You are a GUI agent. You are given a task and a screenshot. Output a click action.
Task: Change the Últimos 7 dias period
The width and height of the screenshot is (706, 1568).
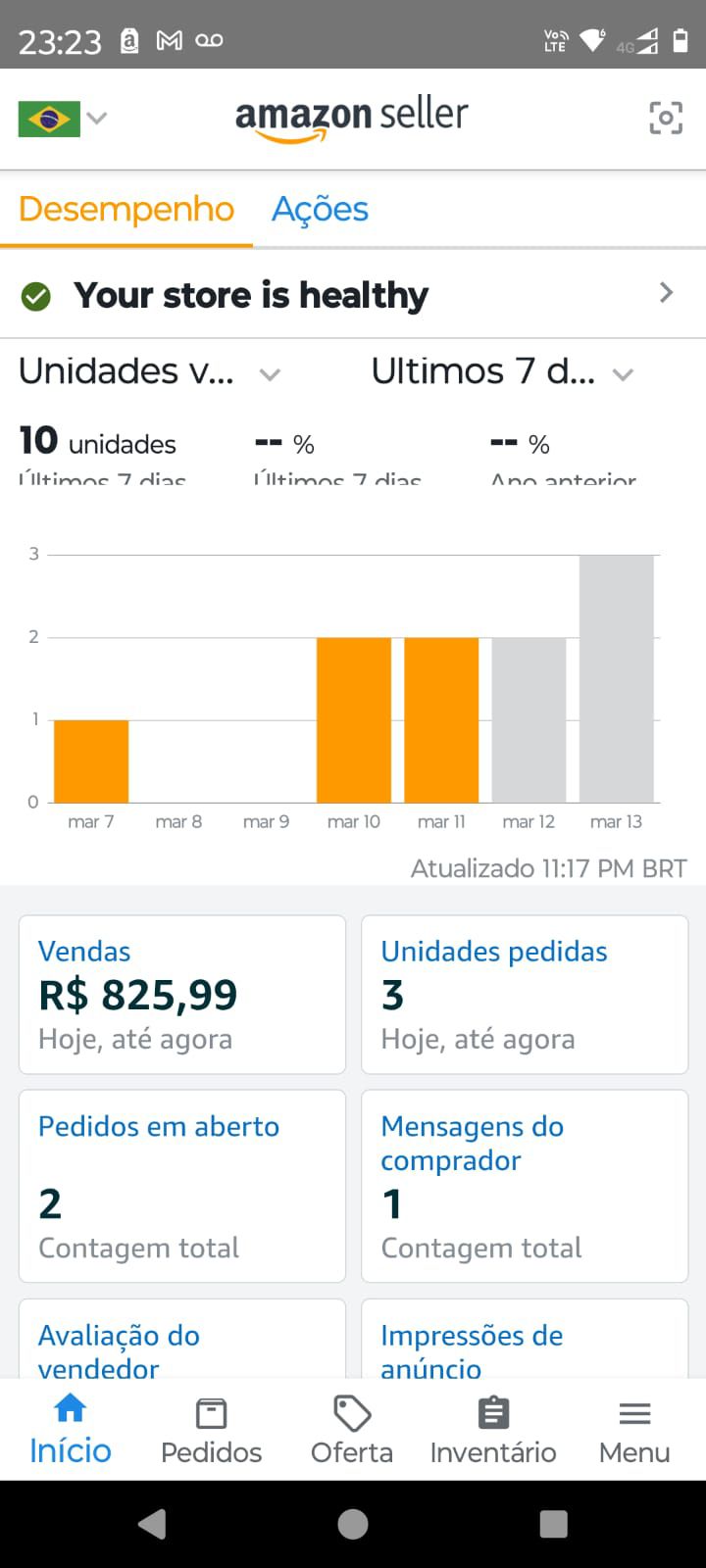click(x=502, y=372)
